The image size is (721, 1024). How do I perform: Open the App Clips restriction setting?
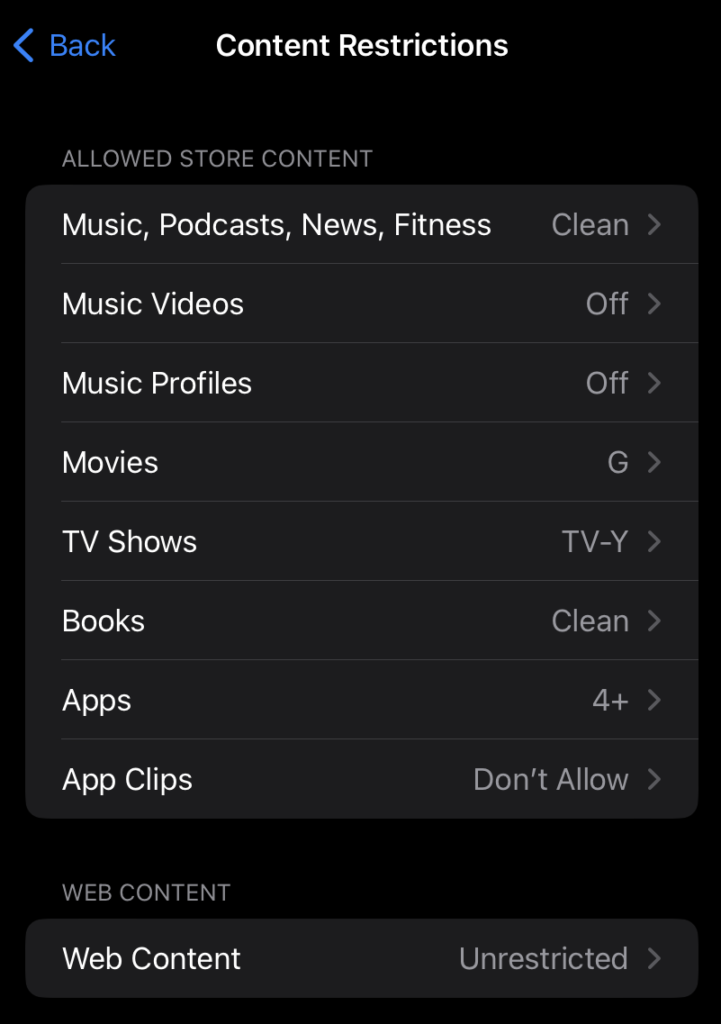300,779
